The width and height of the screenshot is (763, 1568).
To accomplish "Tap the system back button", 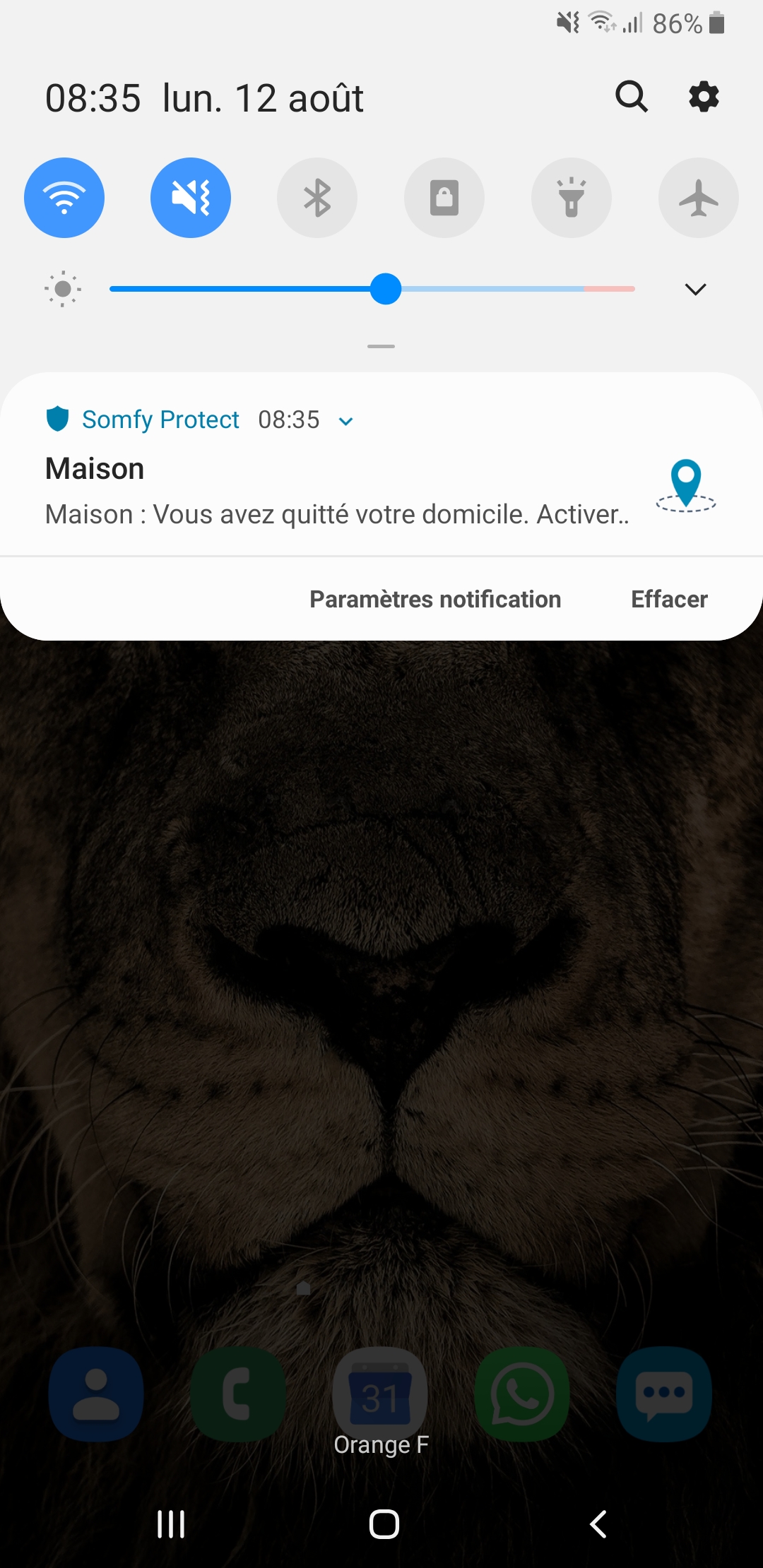I will pos(598,1524).
